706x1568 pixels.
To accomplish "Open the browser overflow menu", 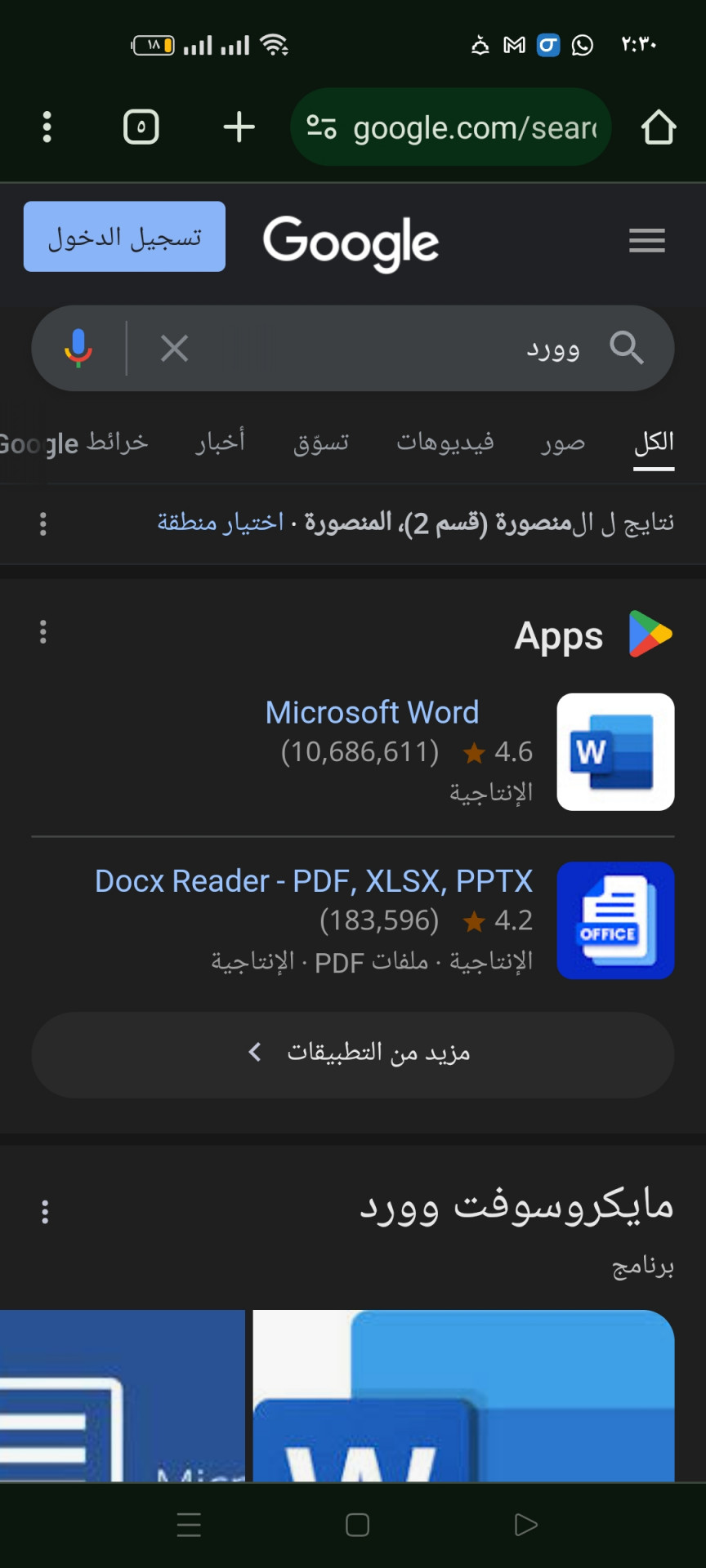I will (x=47, y=127).
